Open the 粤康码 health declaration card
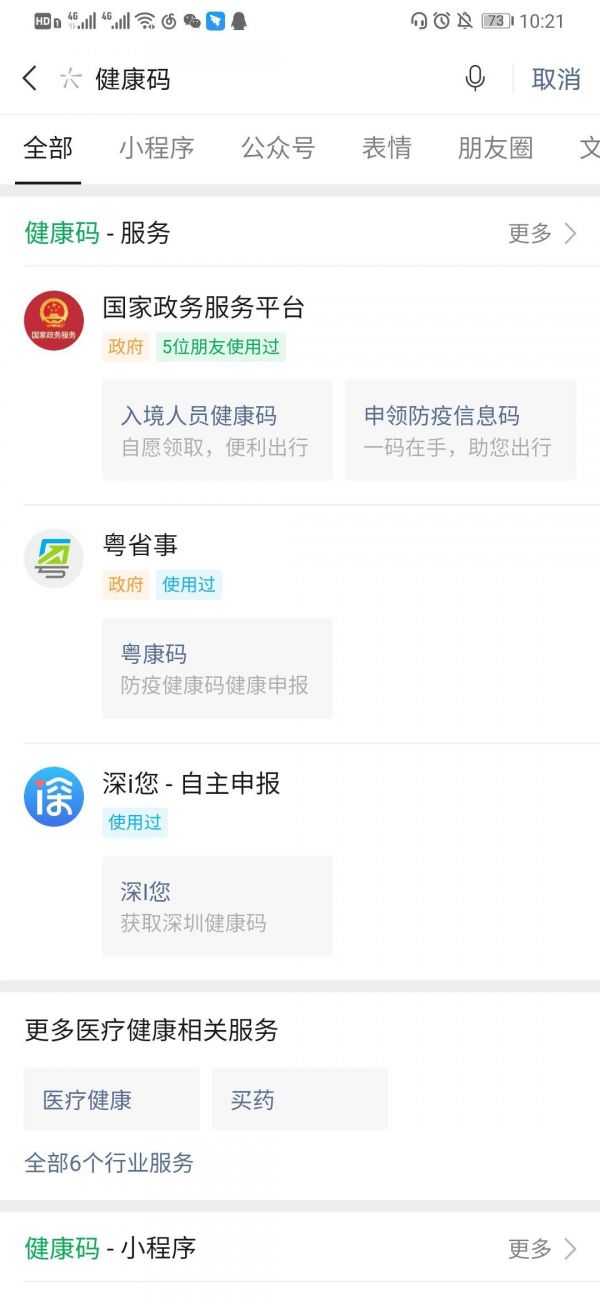 217,668
